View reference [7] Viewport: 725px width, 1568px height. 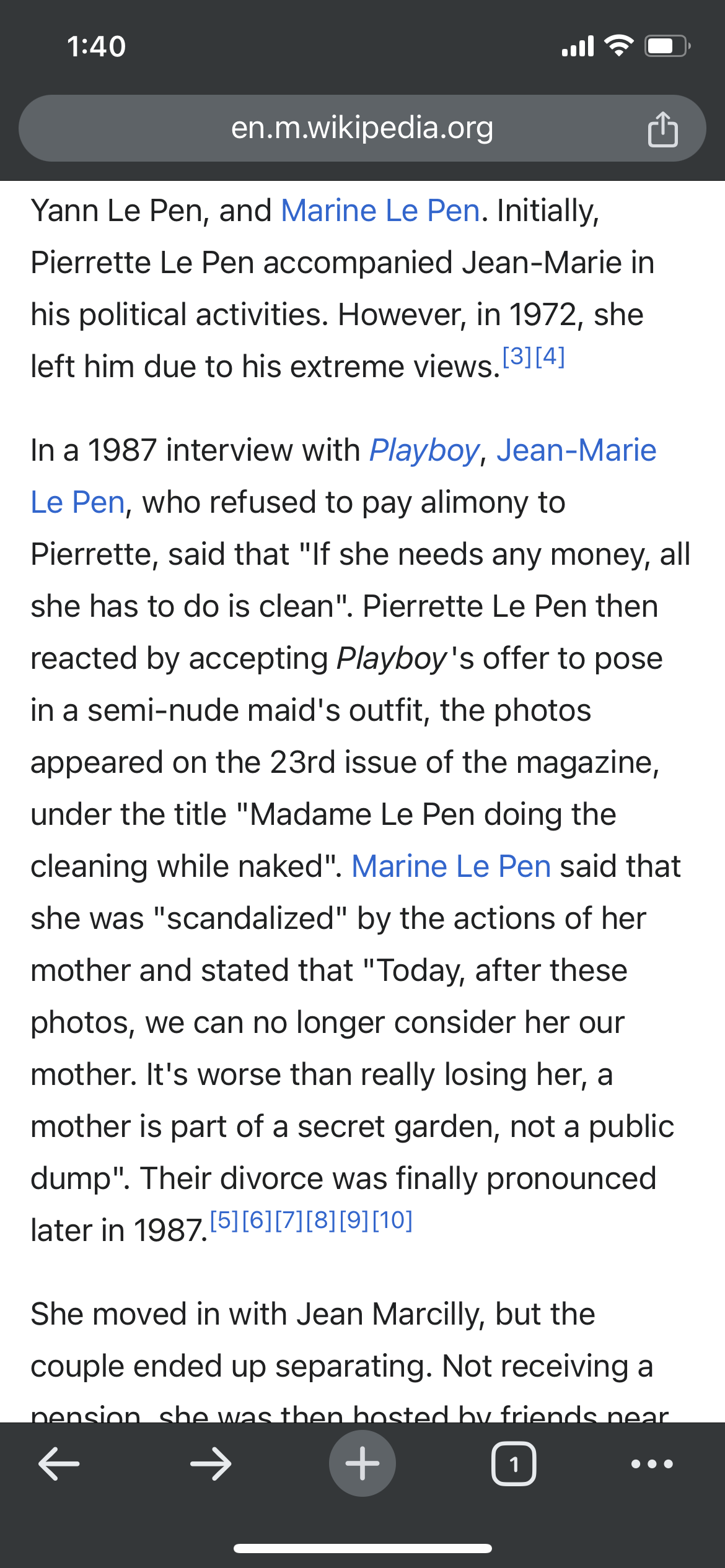point(289,1220)
